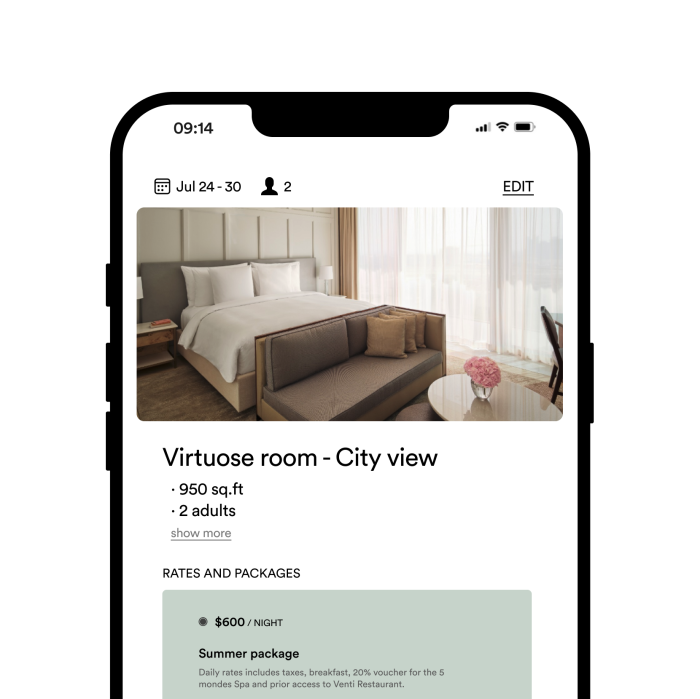Viewport: 700px width, 699px height.
Task: Select the $600 per night rate
Action: point(203,622)
